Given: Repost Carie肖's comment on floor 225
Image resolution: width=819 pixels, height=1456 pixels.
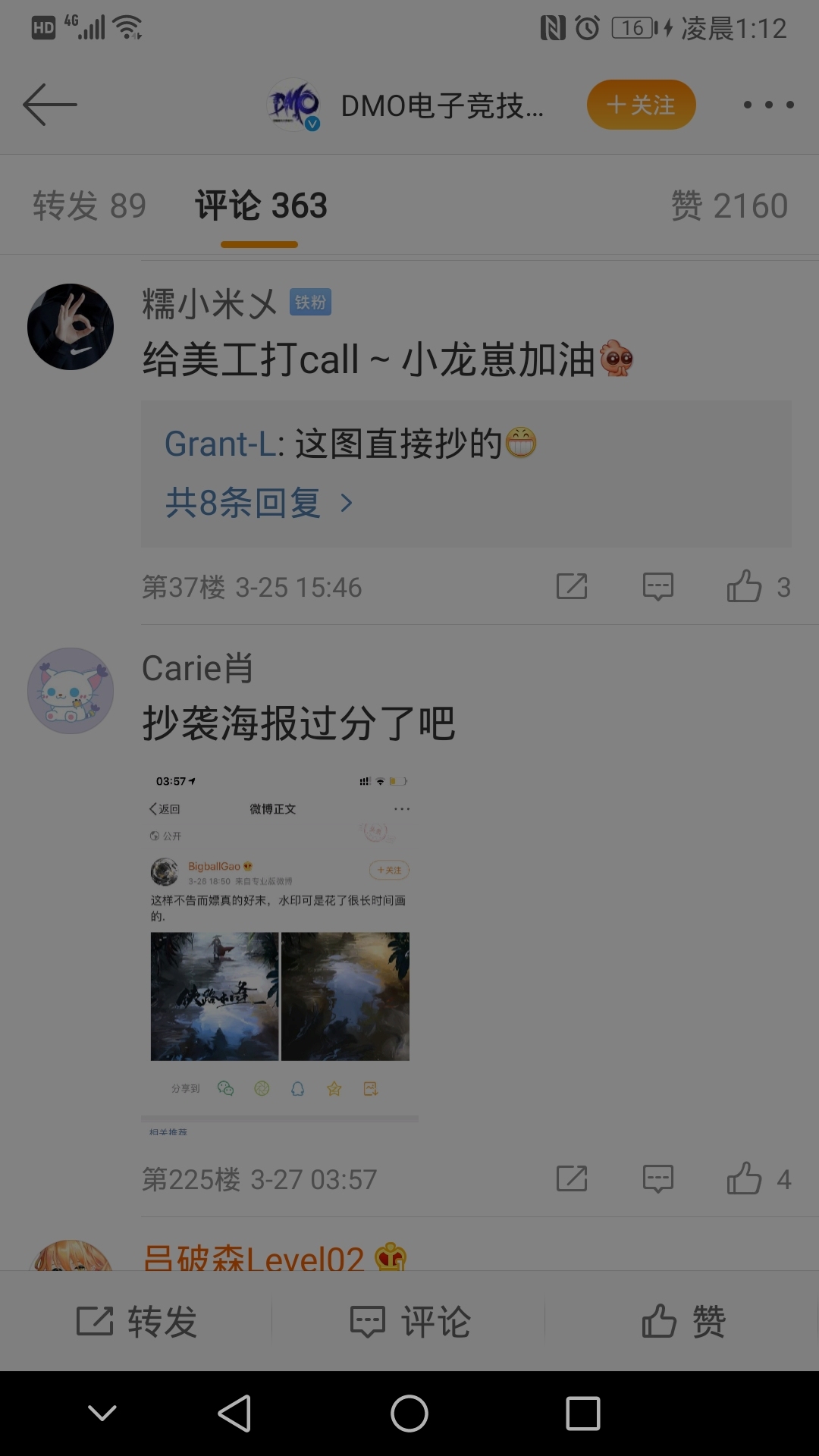Looking at the screenshot, I should [x=572, y=1178].
